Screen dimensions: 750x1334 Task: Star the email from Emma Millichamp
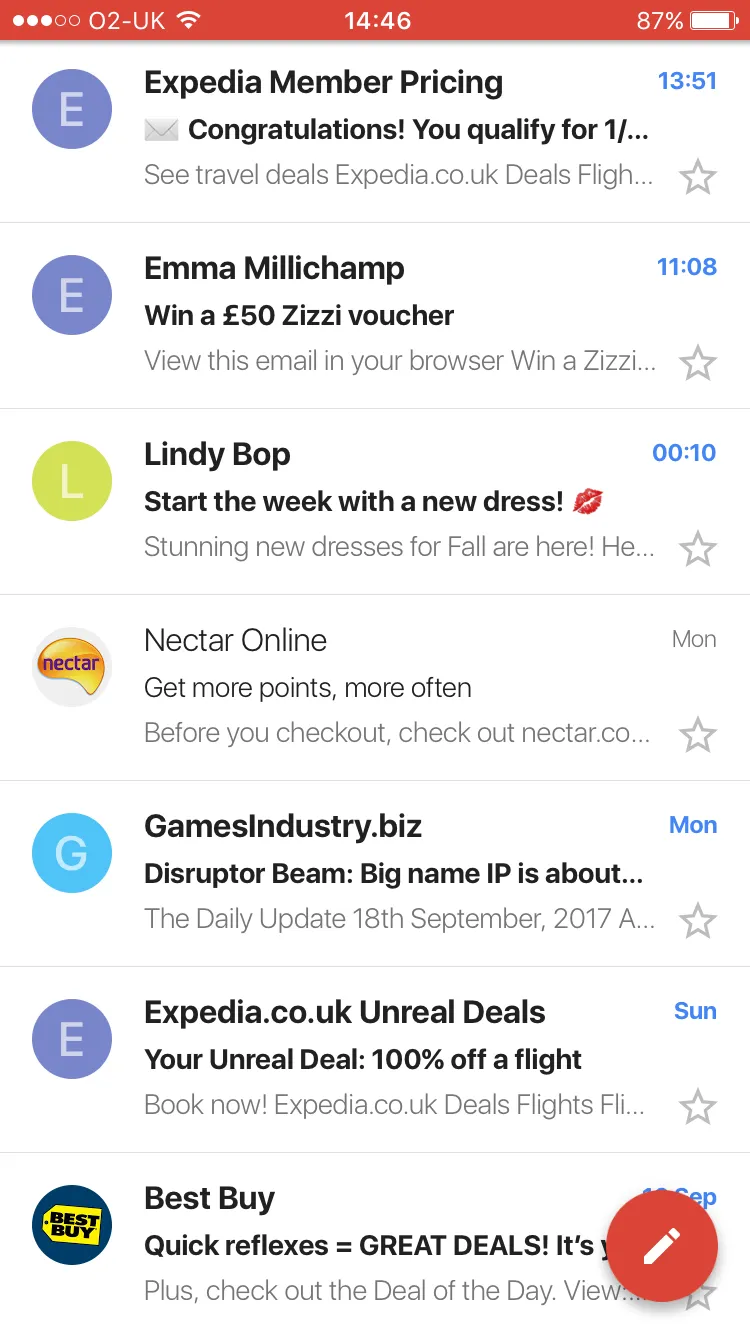click(x=697, y=363)
